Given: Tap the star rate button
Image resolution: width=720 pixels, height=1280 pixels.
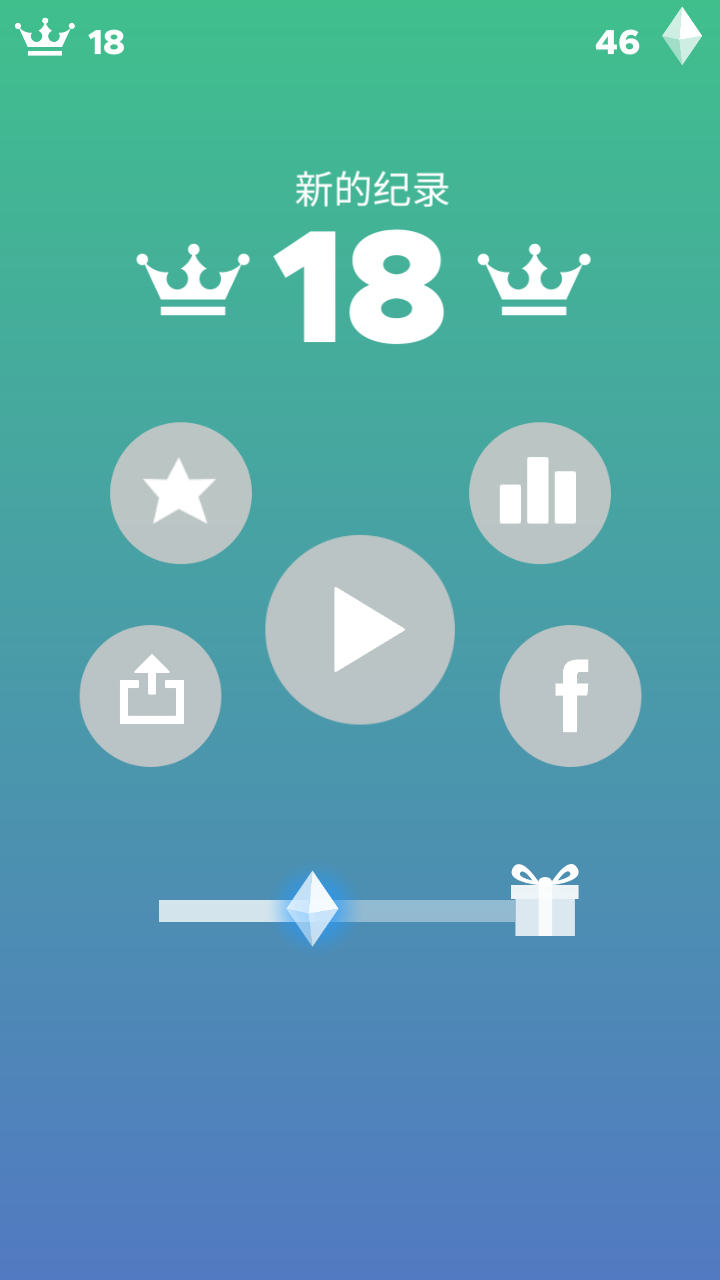Looking at the screenshot, I should (x=181, y=493).
